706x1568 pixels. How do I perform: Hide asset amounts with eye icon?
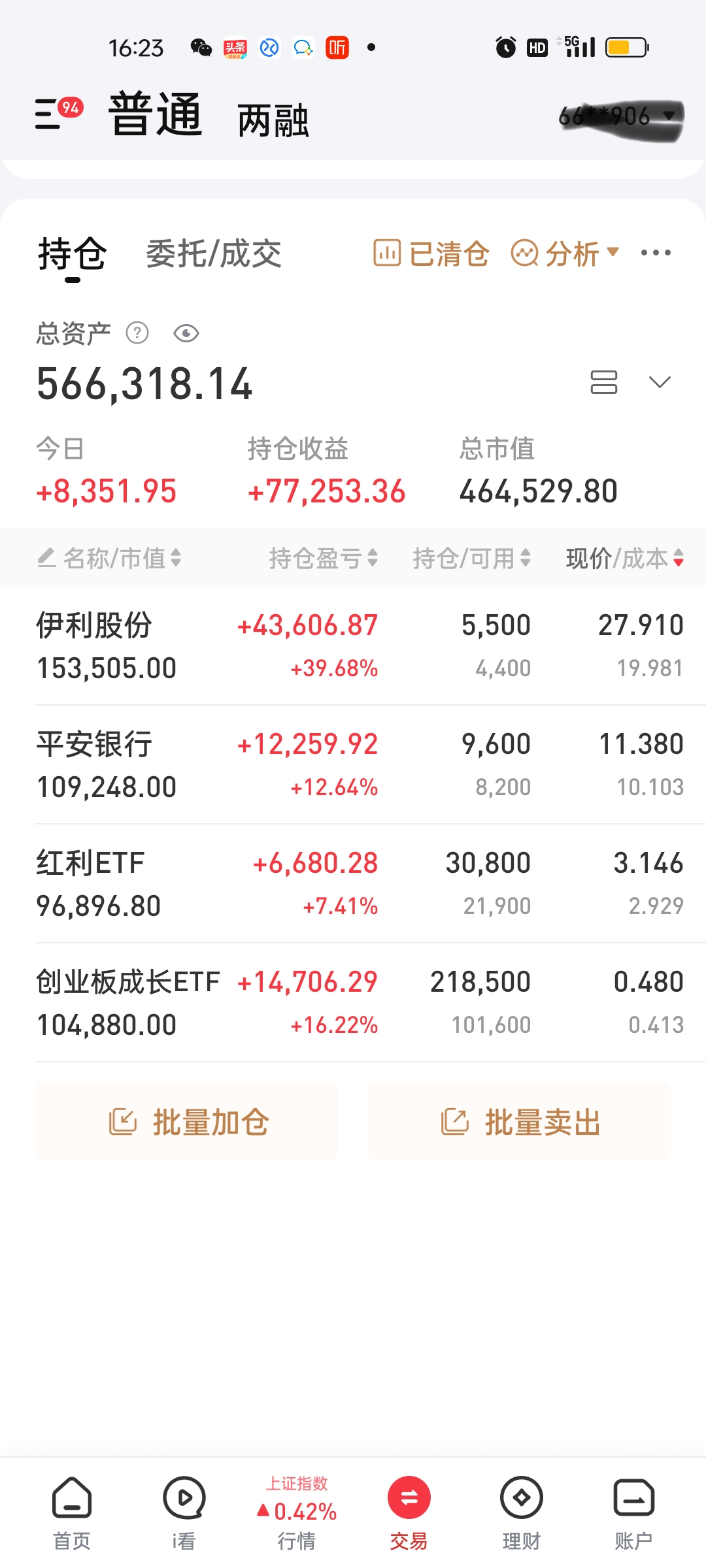[x=186, y=333]
